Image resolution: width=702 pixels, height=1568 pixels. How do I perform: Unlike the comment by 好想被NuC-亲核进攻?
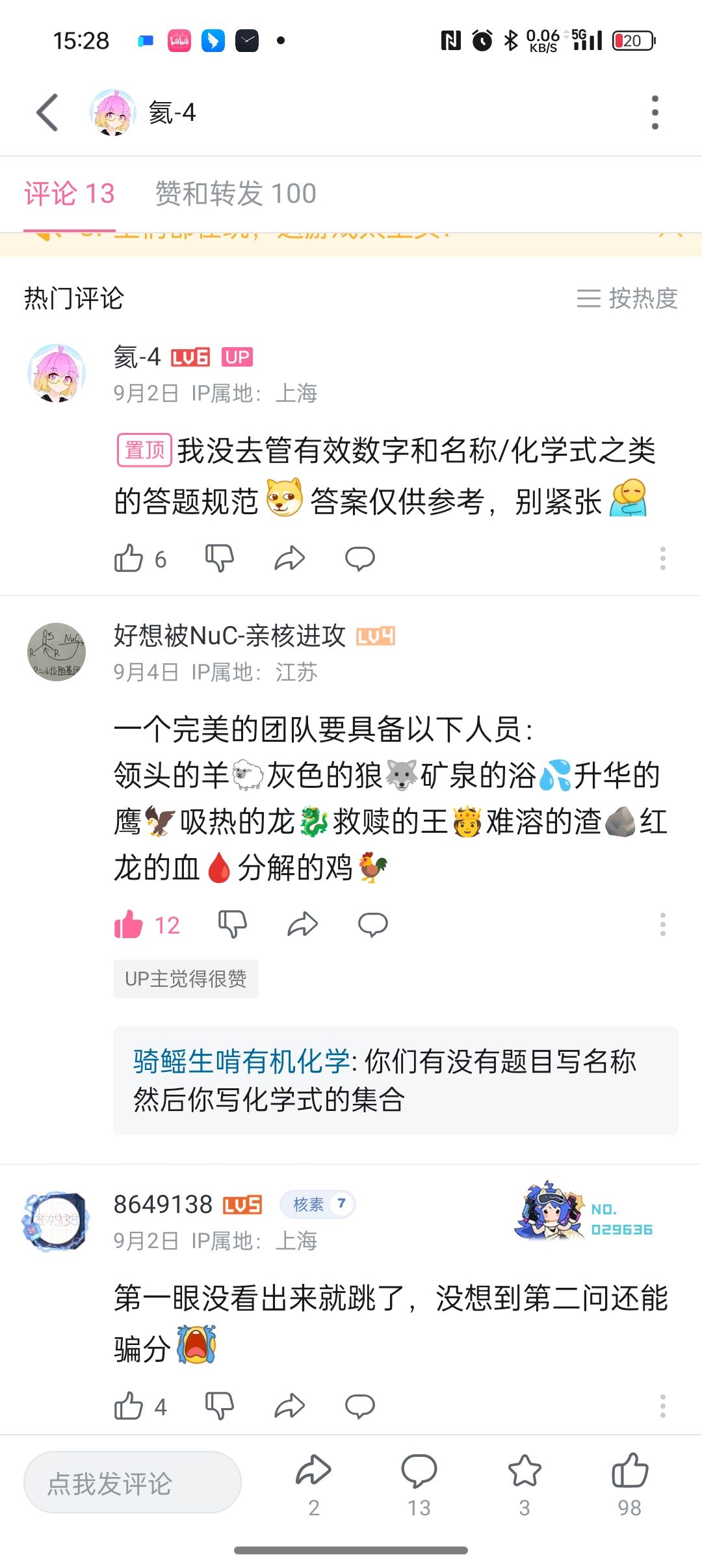click(x=129, y=924)
